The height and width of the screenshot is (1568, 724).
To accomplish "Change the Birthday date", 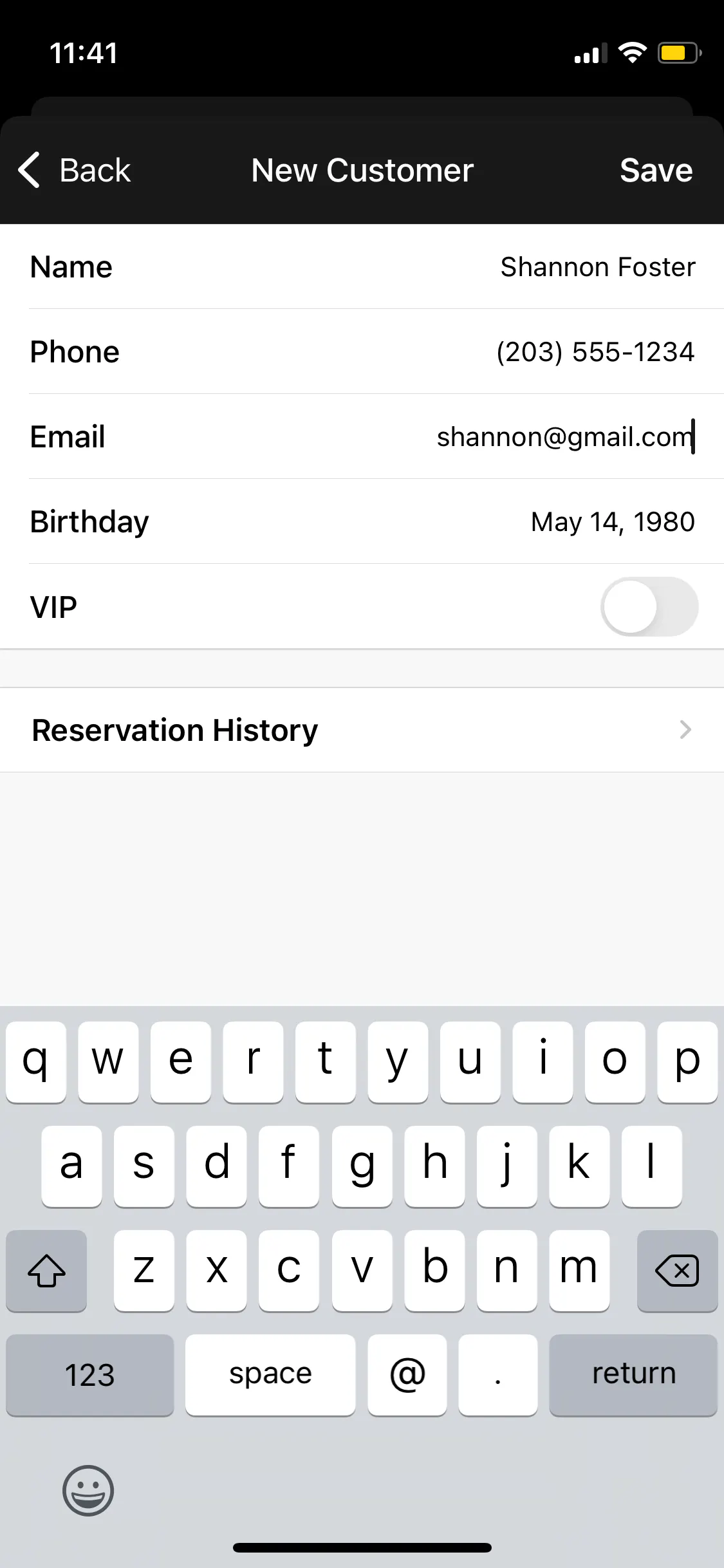I will (612, 522).
